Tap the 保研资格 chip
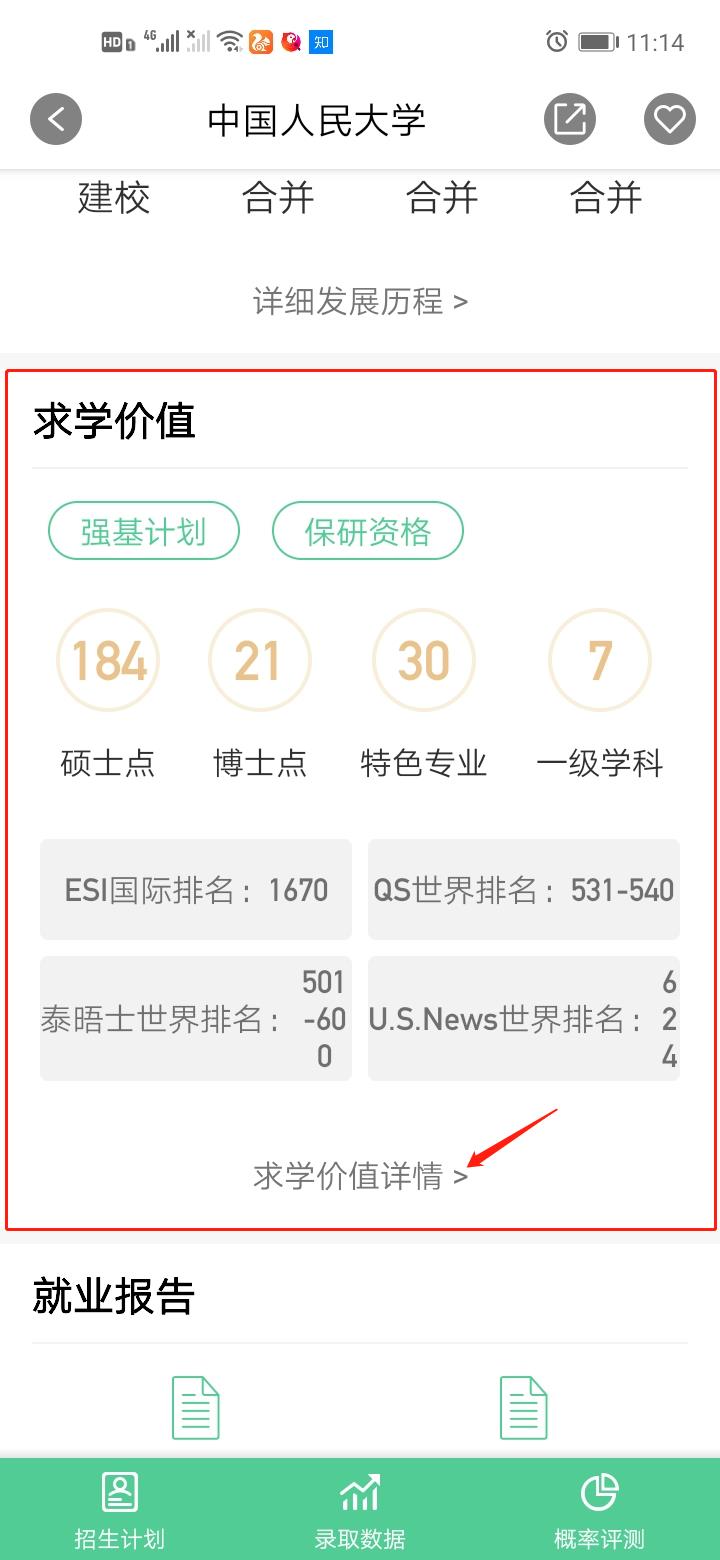The image size is (720, 1560). (x=368, y=531)
